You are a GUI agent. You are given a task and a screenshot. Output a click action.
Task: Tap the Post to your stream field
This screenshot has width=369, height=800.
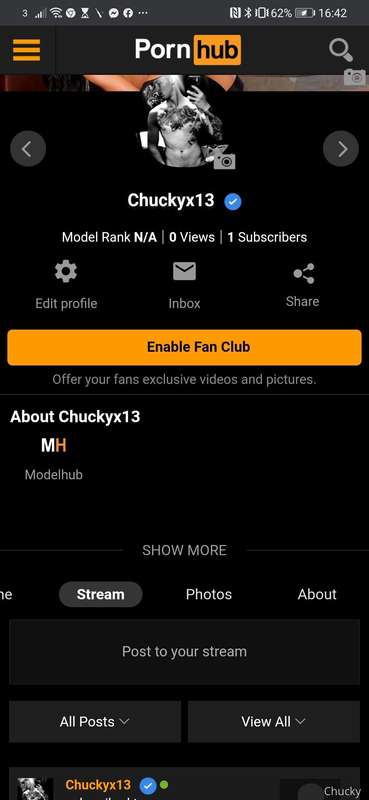click(184, 652)
